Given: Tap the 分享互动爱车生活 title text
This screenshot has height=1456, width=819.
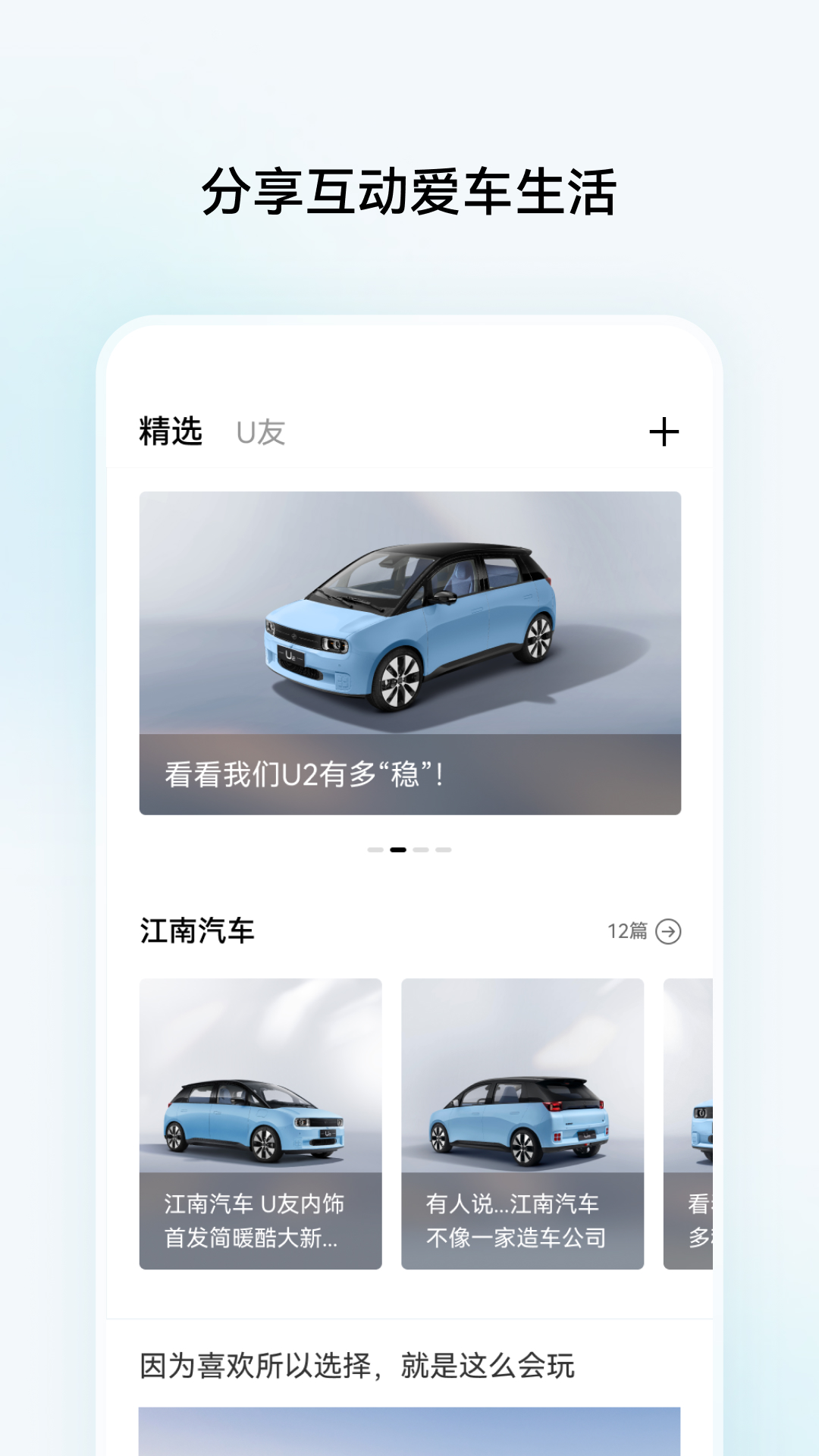Looking at the screenshot, I should 409,191.
